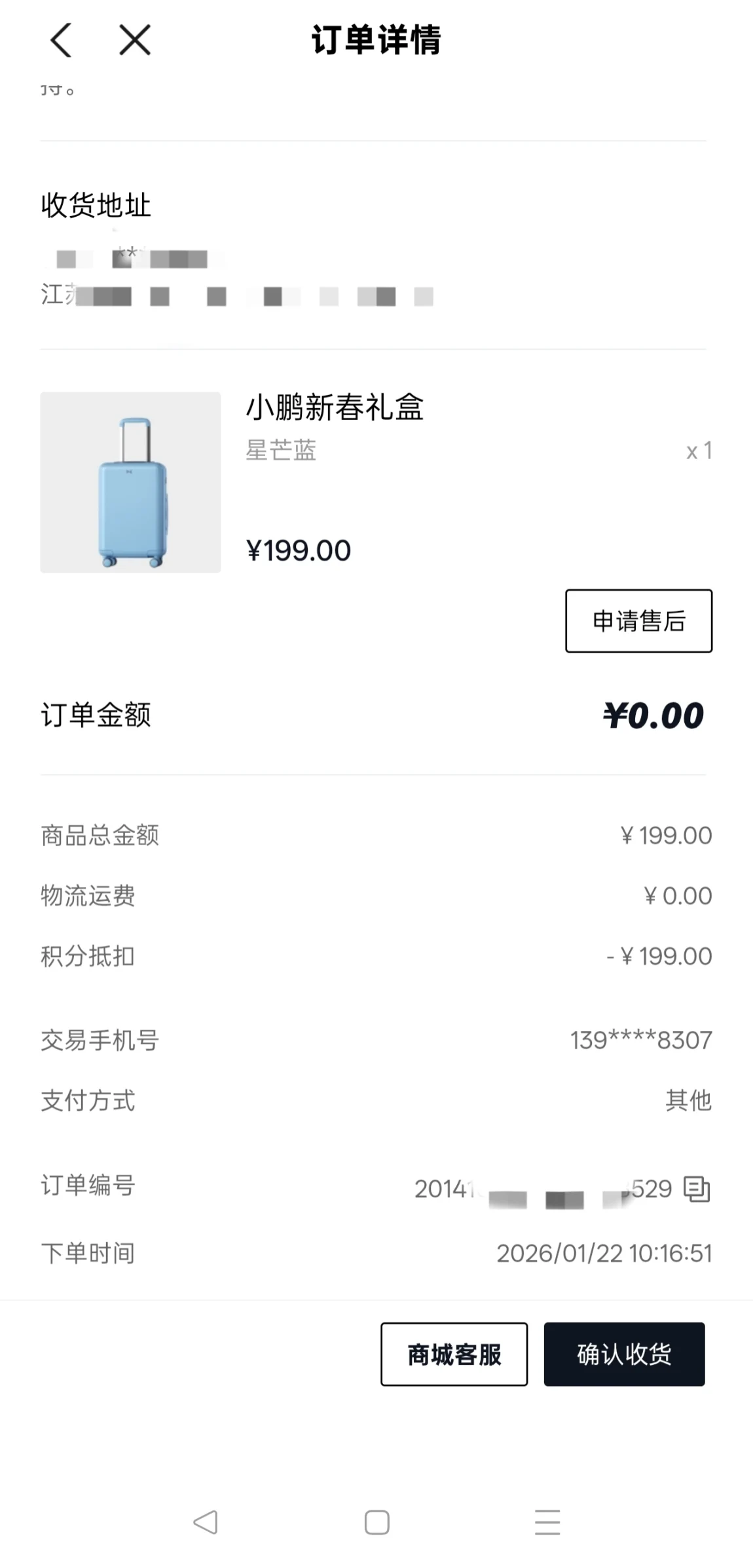Tap 申请售后 to request after-sales service
The height and width of the screenshot is (1568, 753).
pyautogui.click(x=638, y=620)
